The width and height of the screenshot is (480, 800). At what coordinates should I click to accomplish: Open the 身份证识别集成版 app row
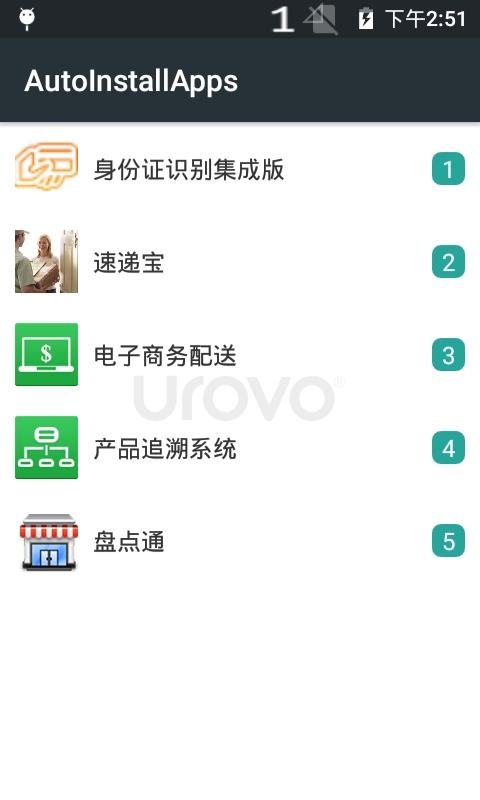pyautogui.click(x=240, y=169)
